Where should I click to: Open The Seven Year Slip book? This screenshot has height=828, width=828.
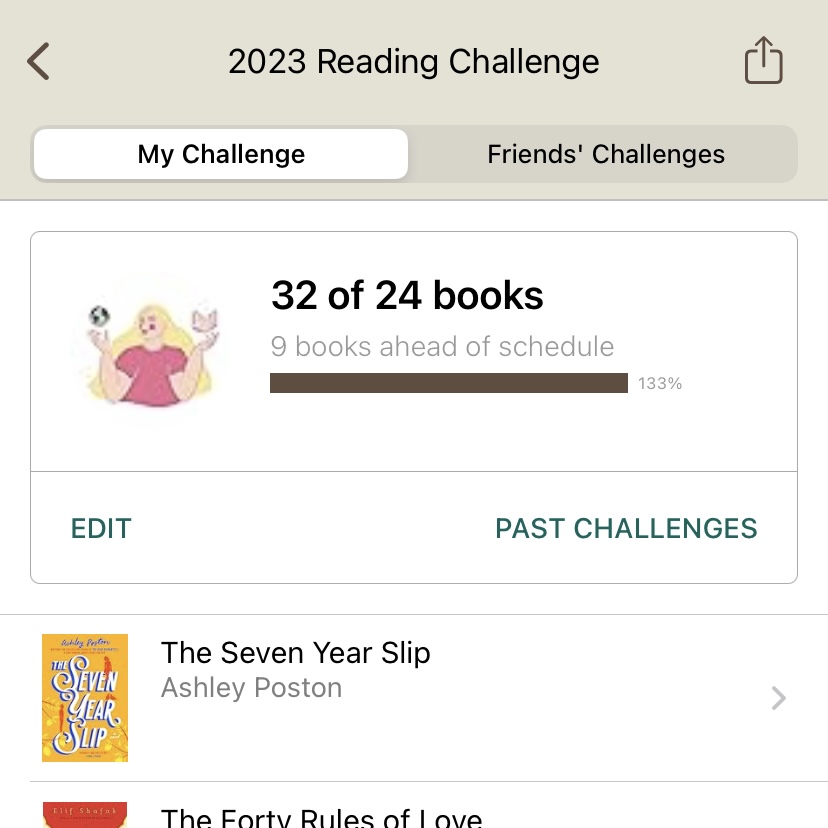[414, 698]
